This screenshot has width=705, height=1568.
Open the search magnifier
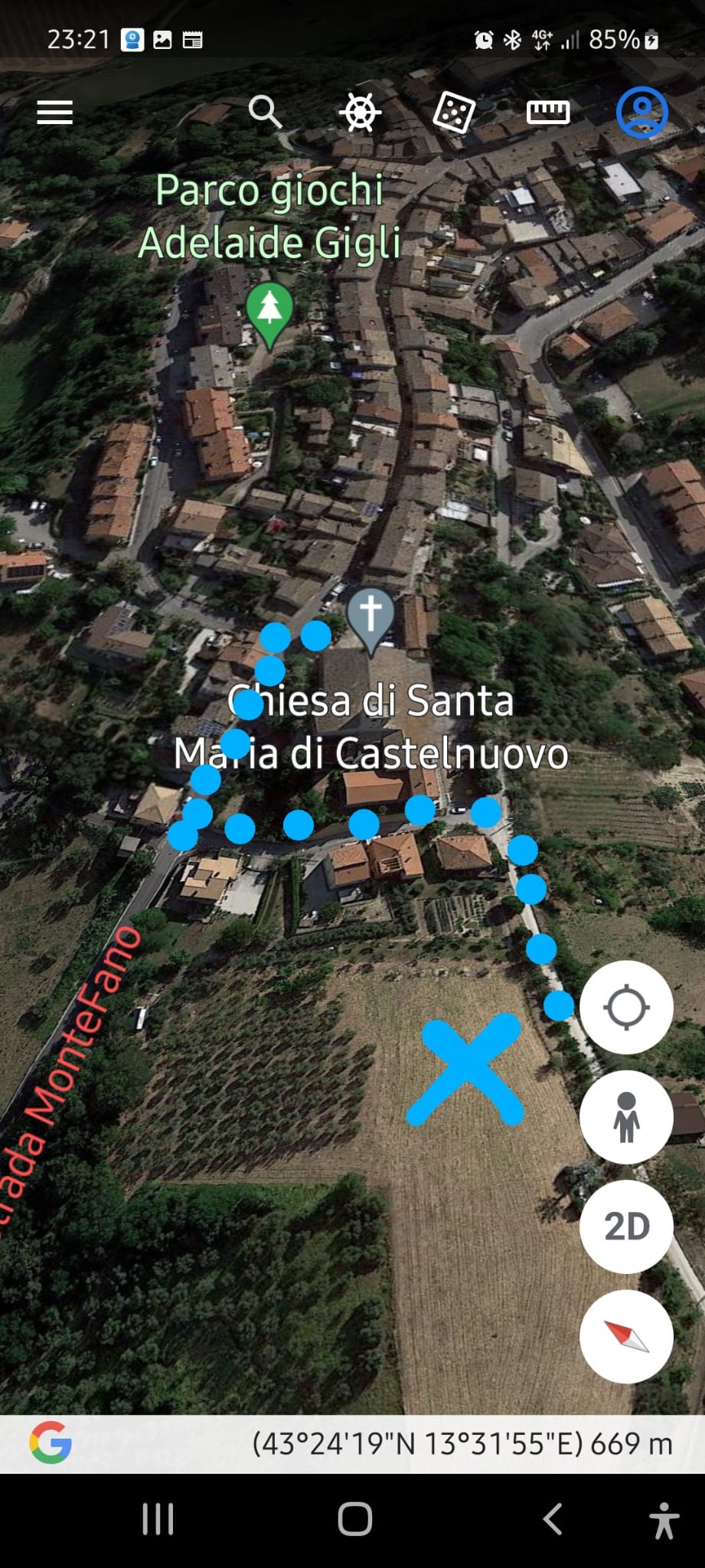266,112
